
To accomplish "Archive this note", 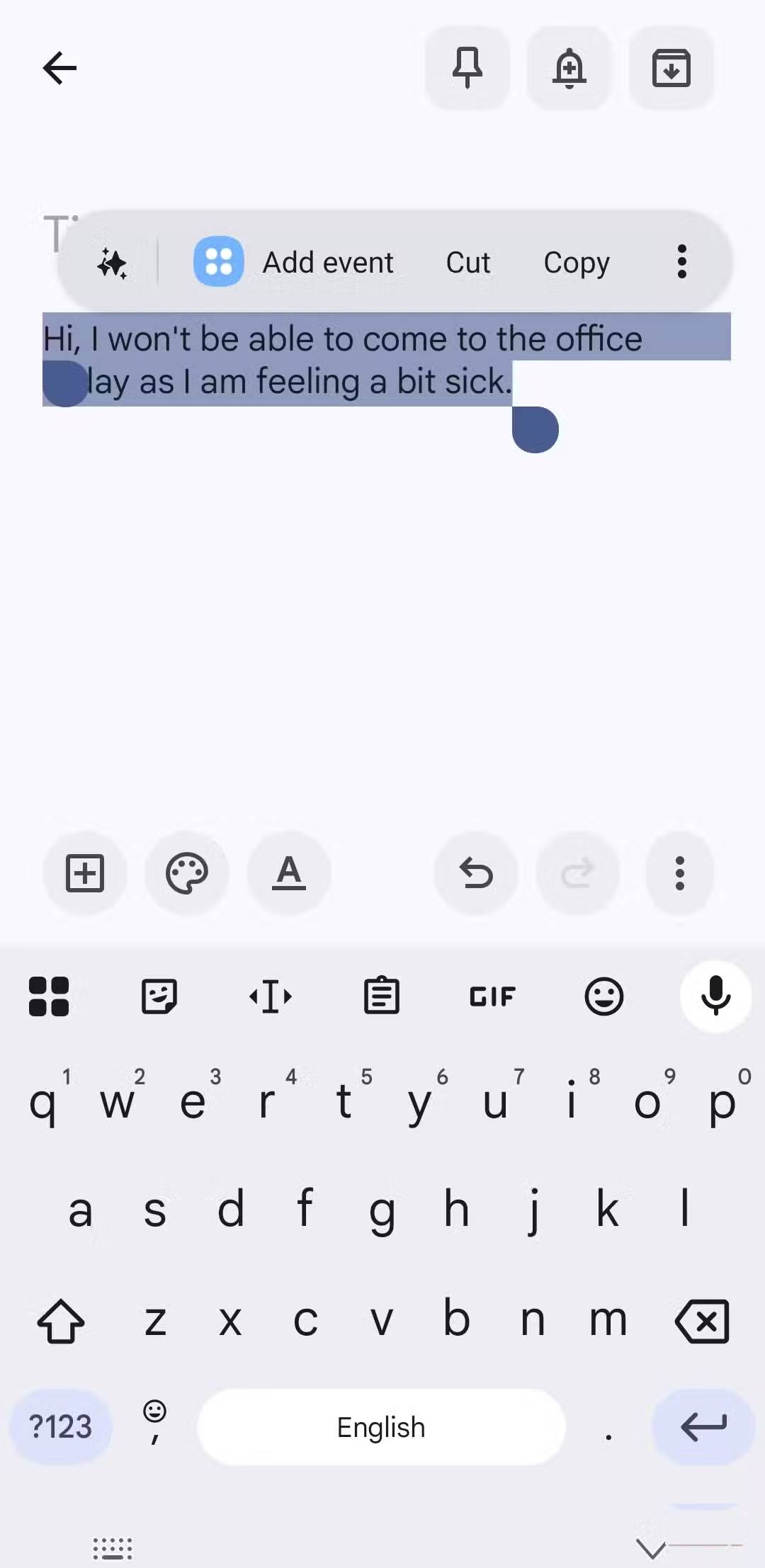I will [671, 68].
